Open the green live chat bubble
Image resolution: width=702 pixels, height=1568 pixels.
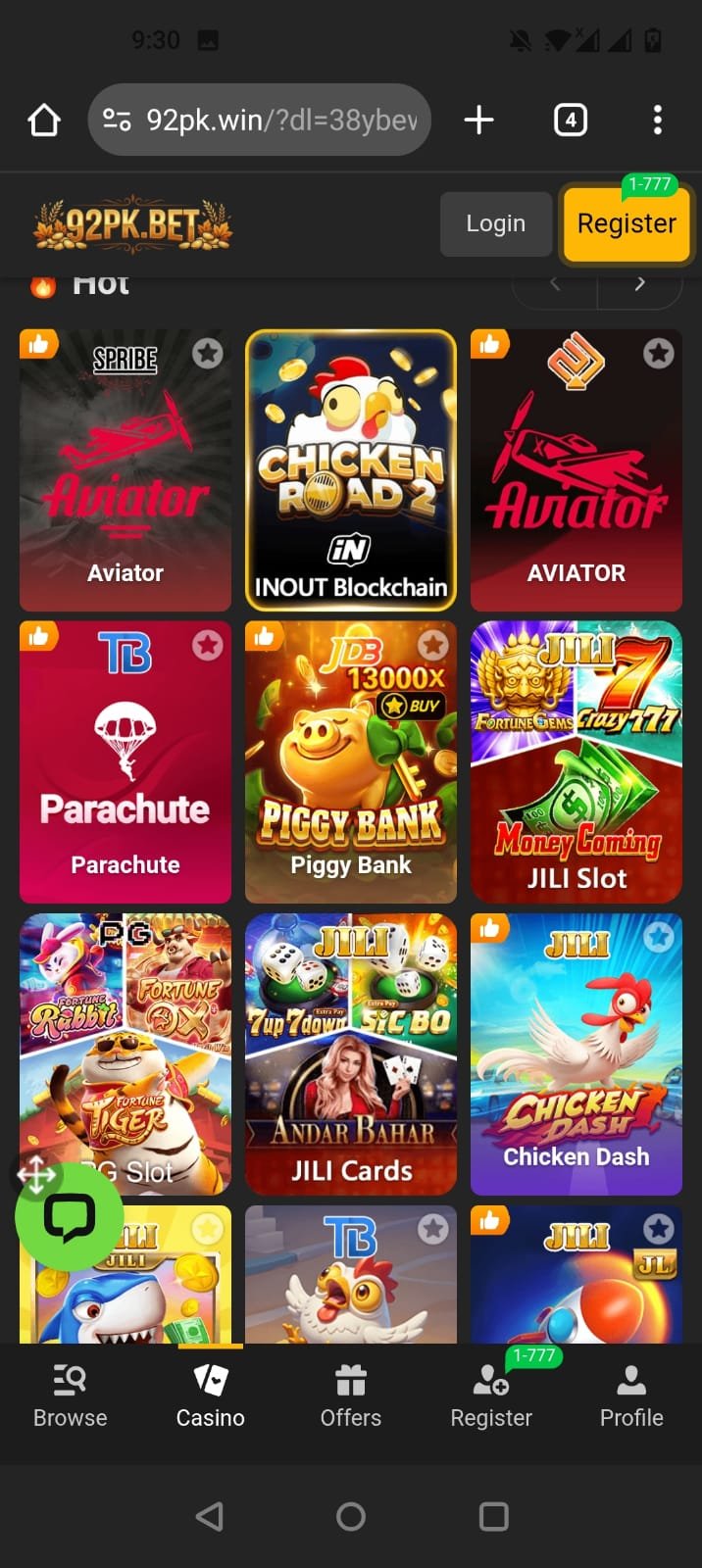69,1218
